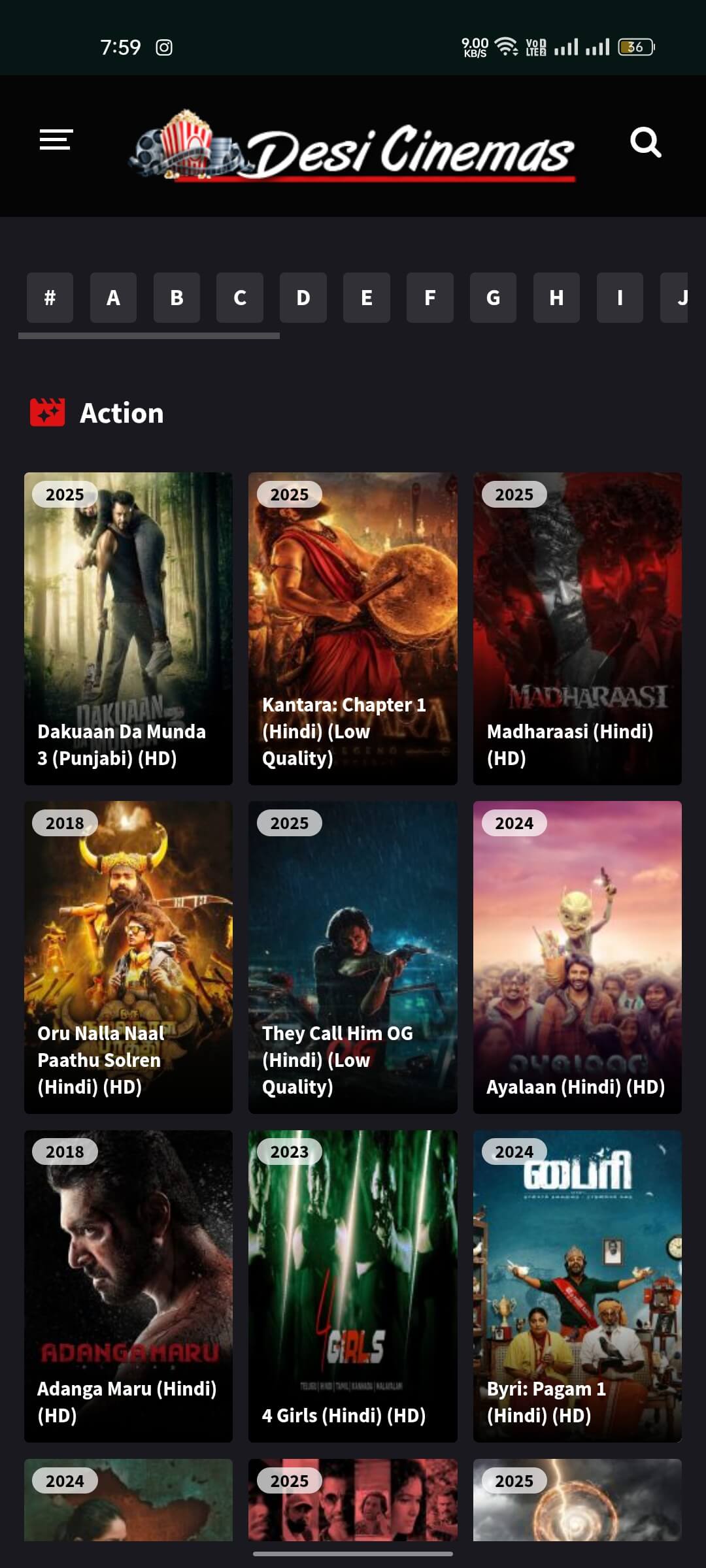
Task: Open Dakuaan Da Munda 3 (Punjabi)
Action: tap(128, 628)
